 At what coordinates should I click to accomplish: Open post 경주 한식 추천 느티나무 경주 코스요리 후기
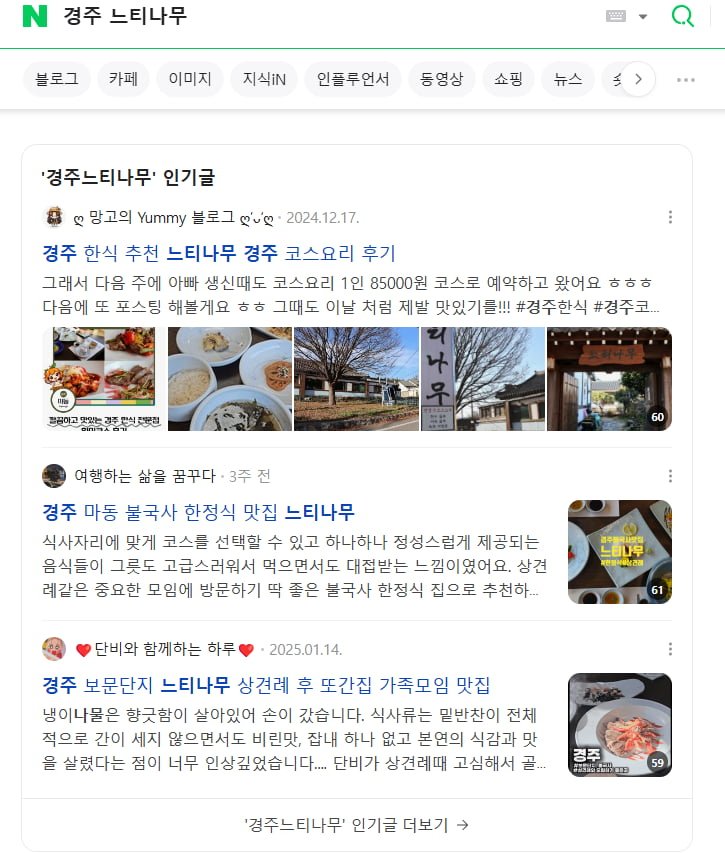click(x=219, y=253)
